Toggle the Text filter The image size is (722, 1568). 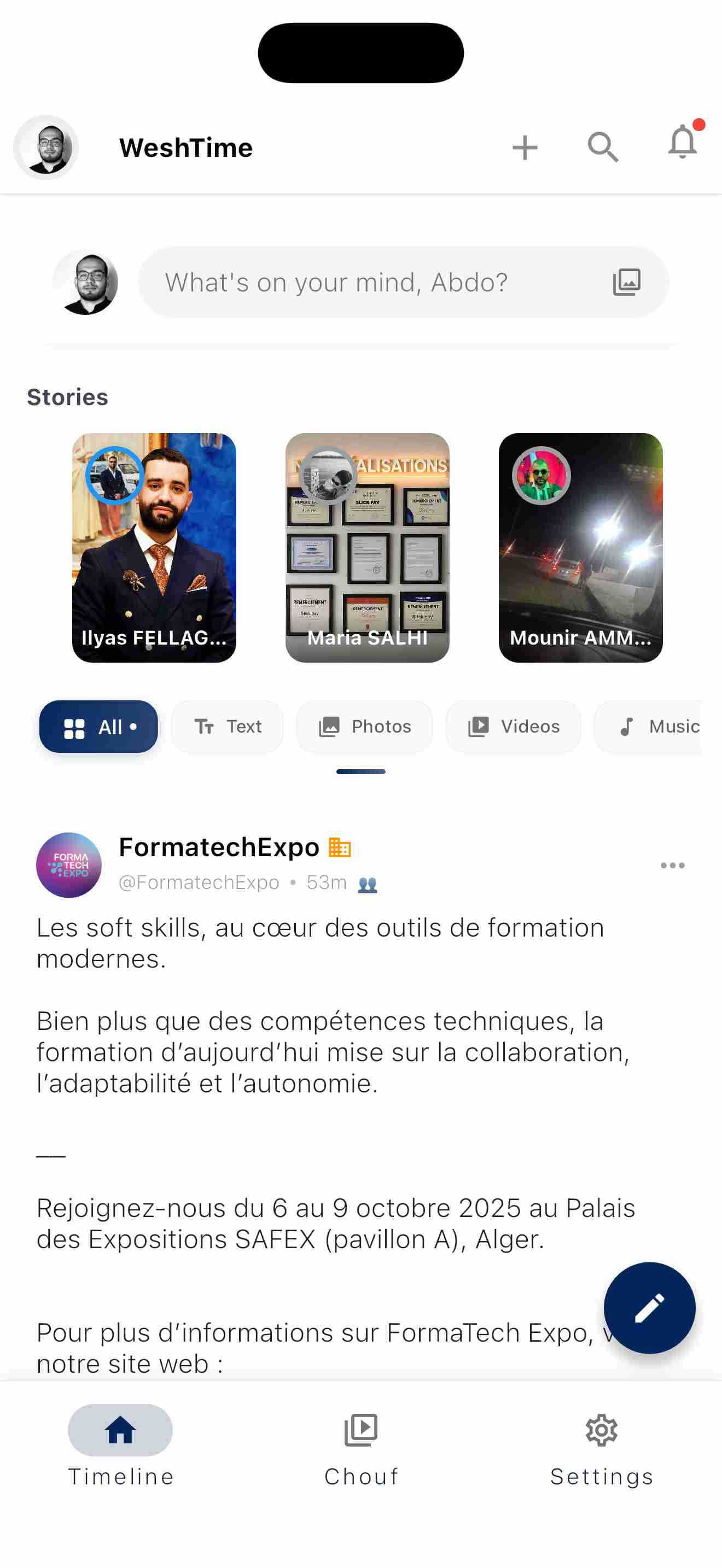tap(227, 726)
